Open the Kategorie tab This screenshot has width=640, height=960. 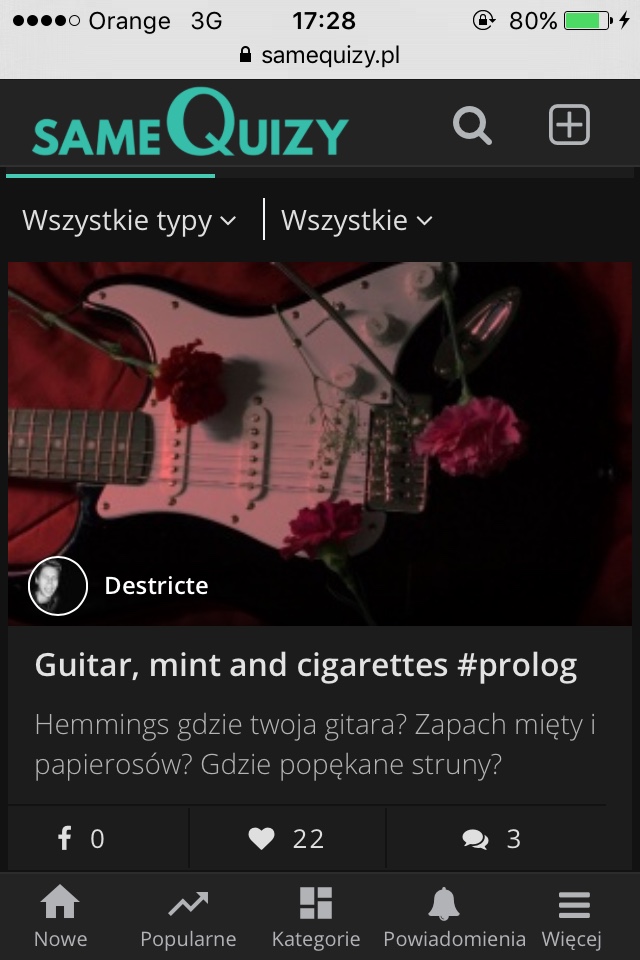(x=316, y=916)
